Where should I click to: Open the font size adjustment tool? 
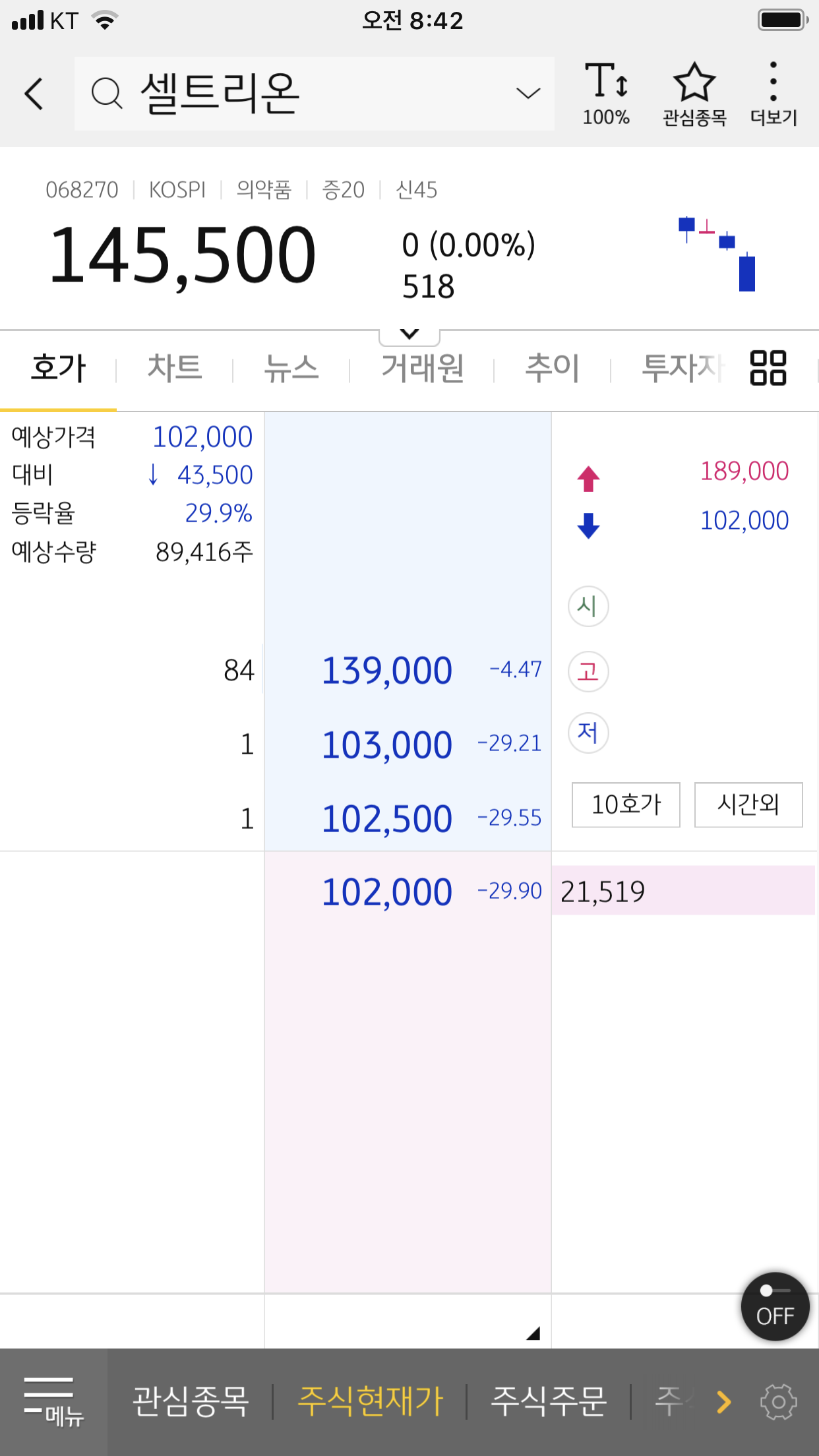click(x=606, y=92)
